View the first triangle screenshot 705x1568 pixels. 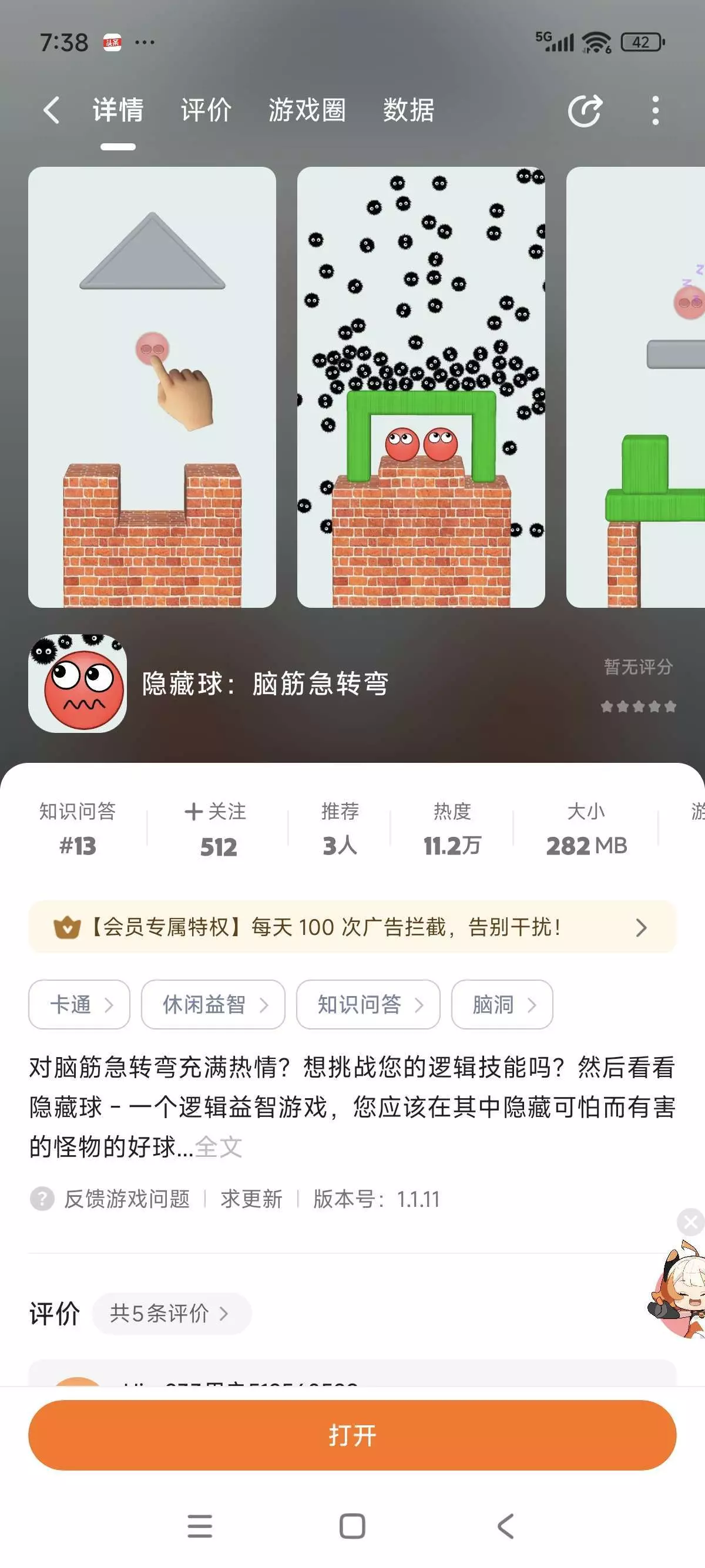tap(152, 387)
